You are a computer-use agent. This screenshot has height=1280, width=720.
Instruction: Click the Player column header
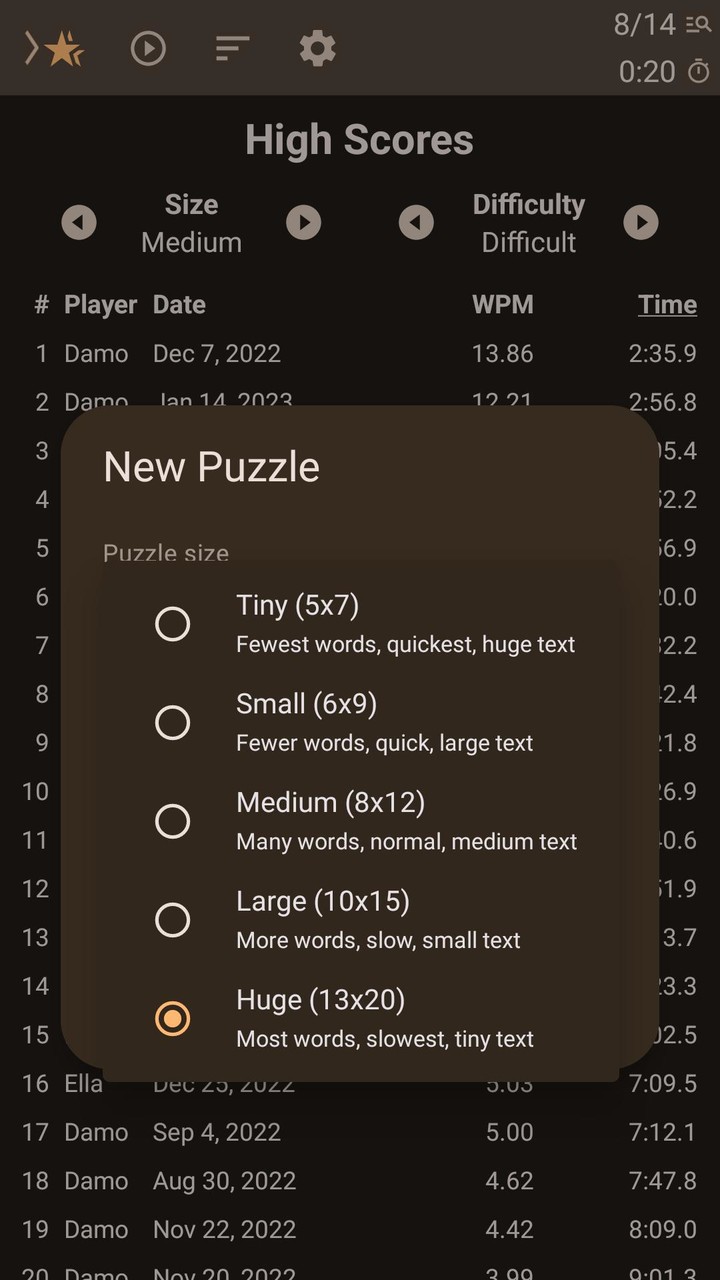click(100, 304)
